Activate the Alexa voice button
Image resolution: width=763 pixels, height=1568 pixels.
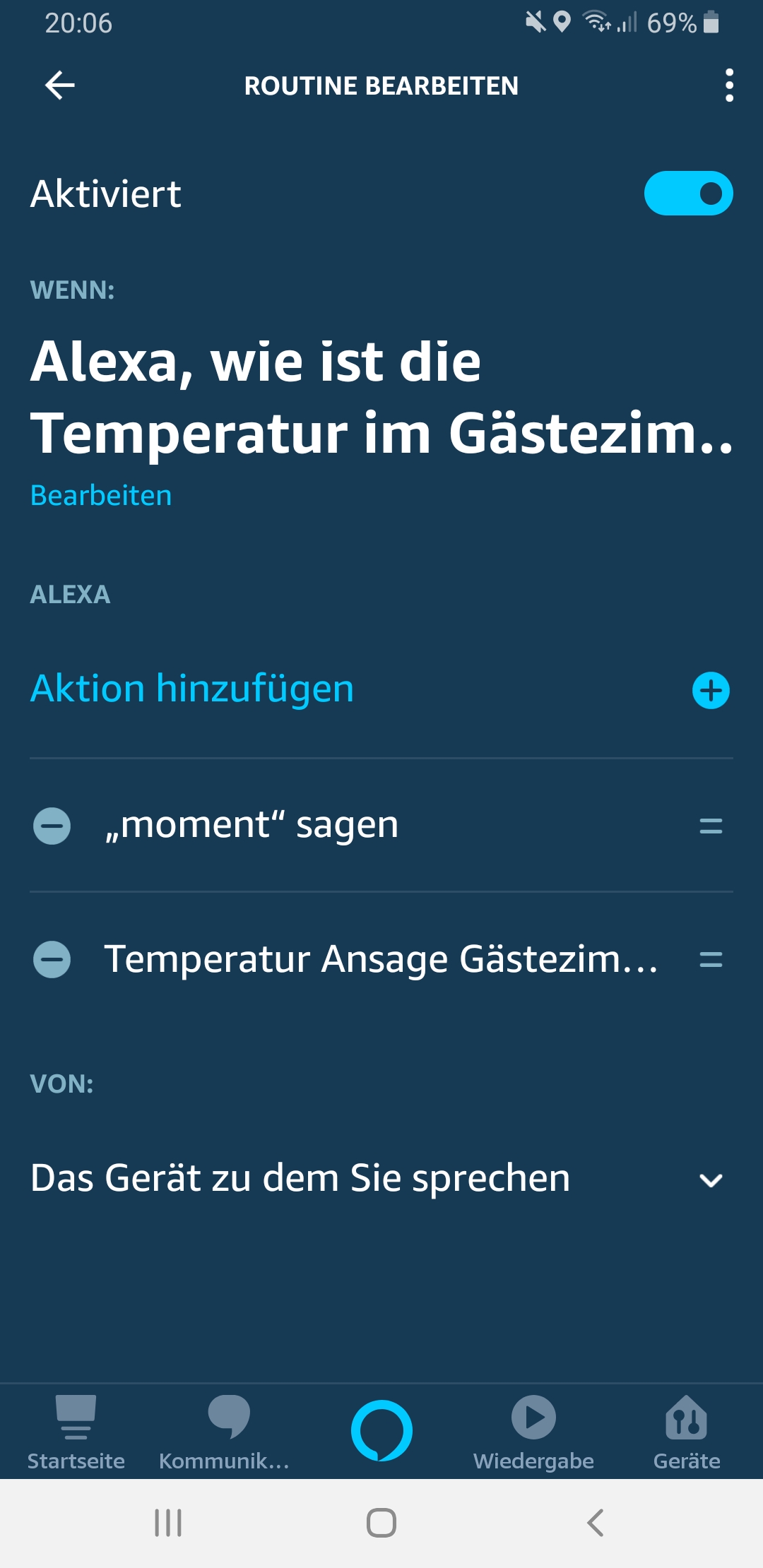[381, 1431]
